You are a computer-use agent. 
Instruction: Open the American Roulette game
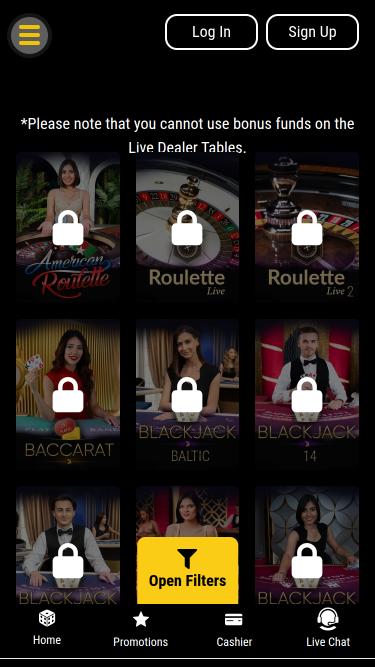point(68,227)
